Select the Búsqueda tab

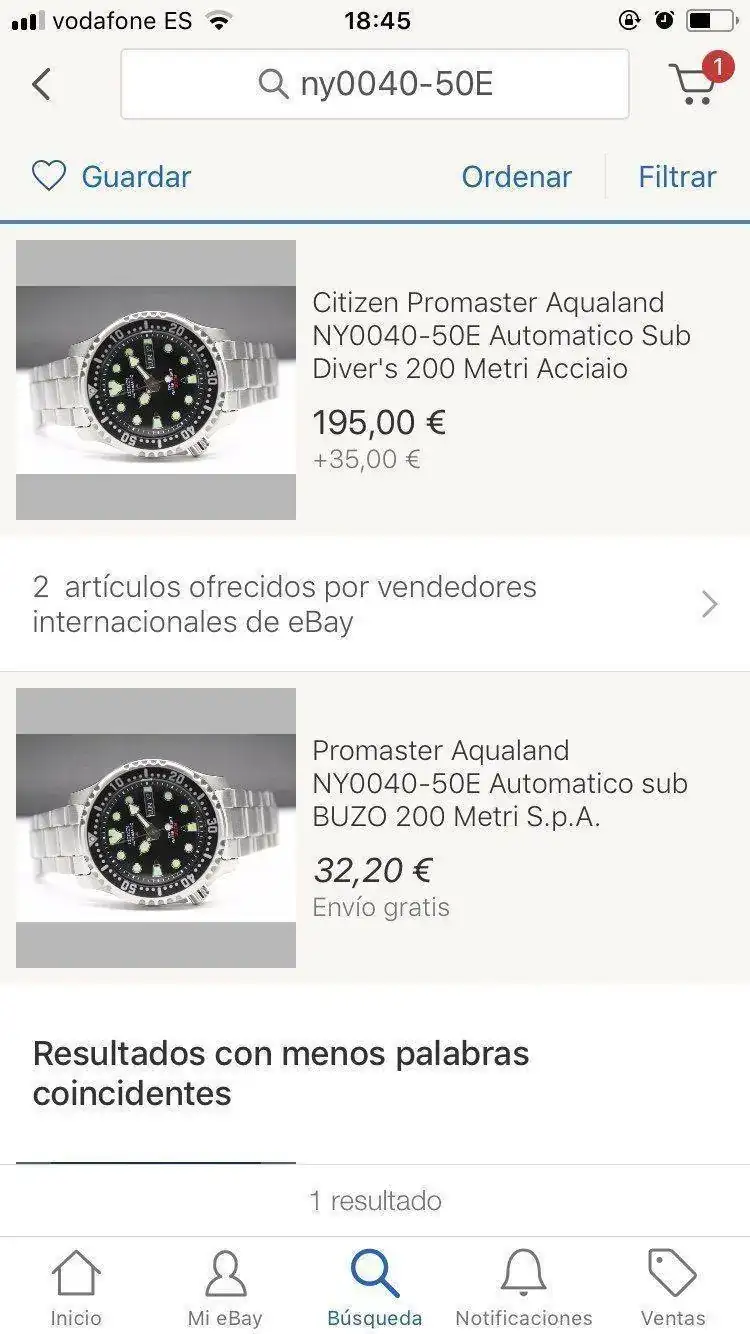[375, 1288]
